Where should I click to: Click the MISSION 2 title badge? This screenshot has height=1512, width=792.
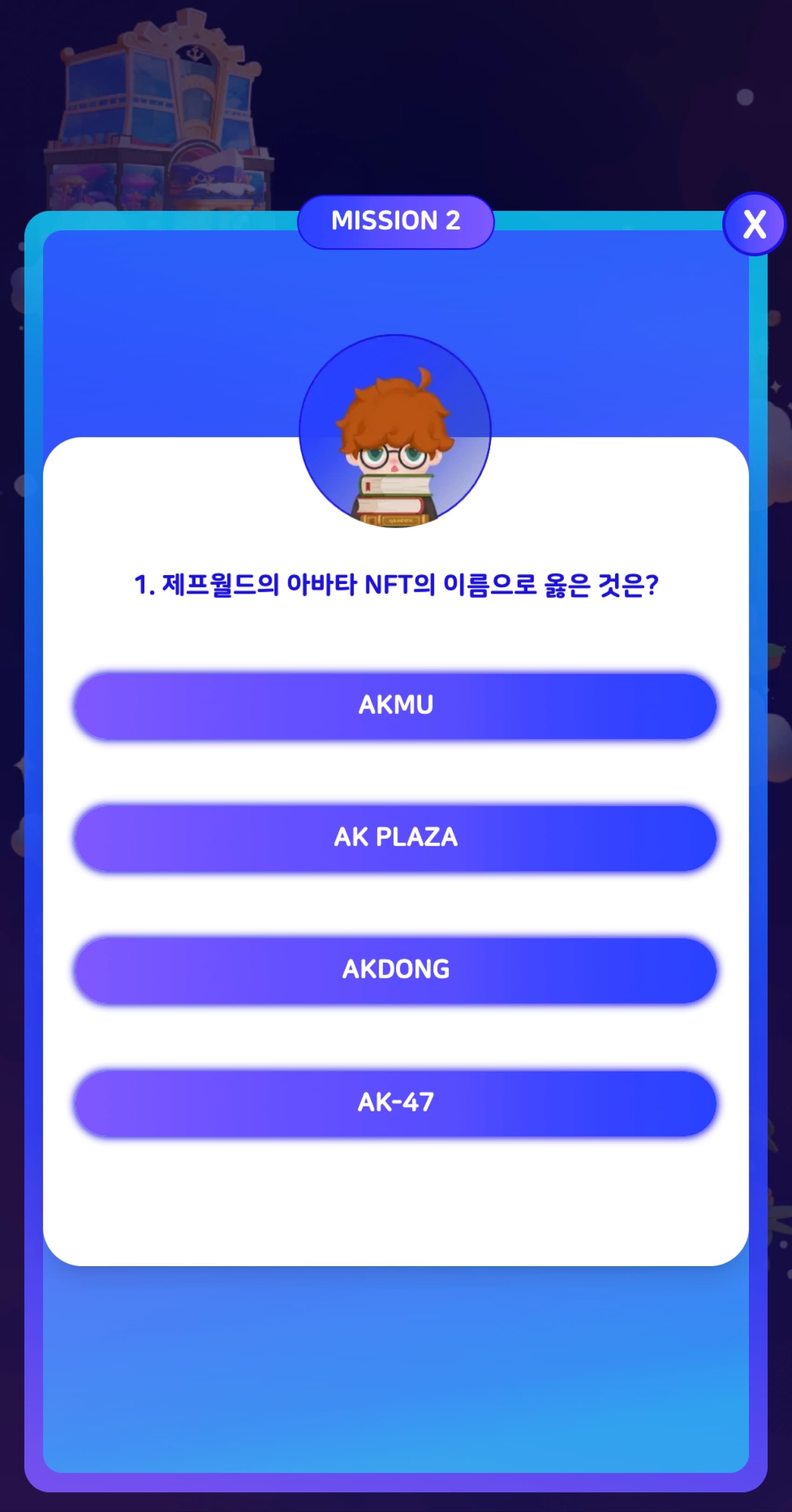396,221
